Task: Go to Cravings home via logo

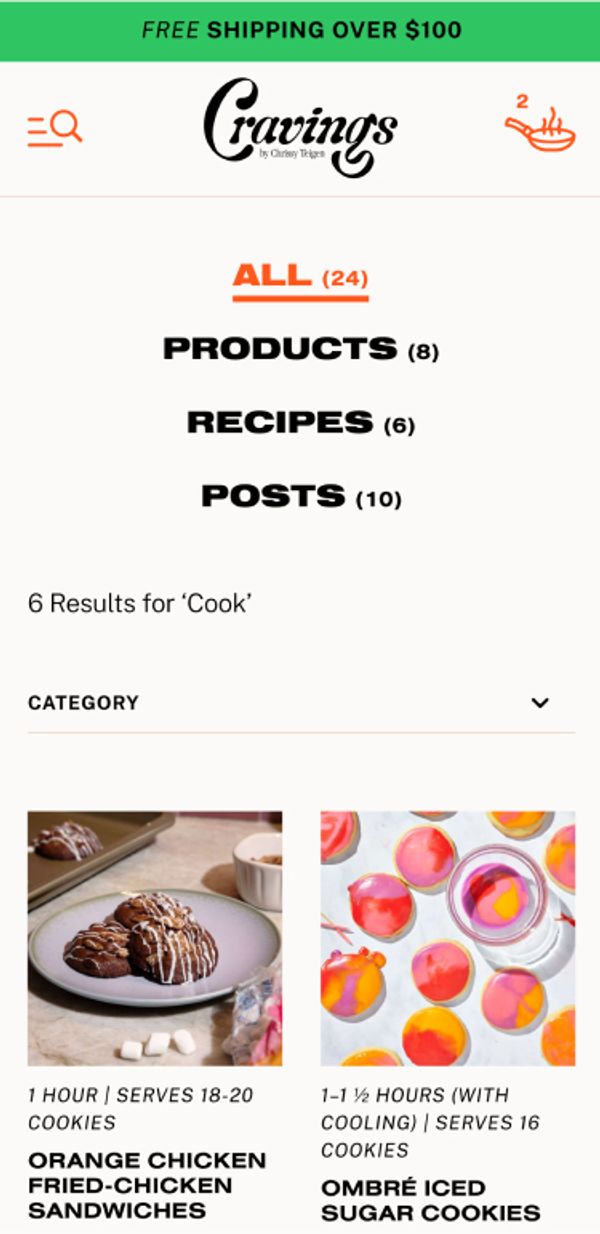Action: (x=300, y=128)
